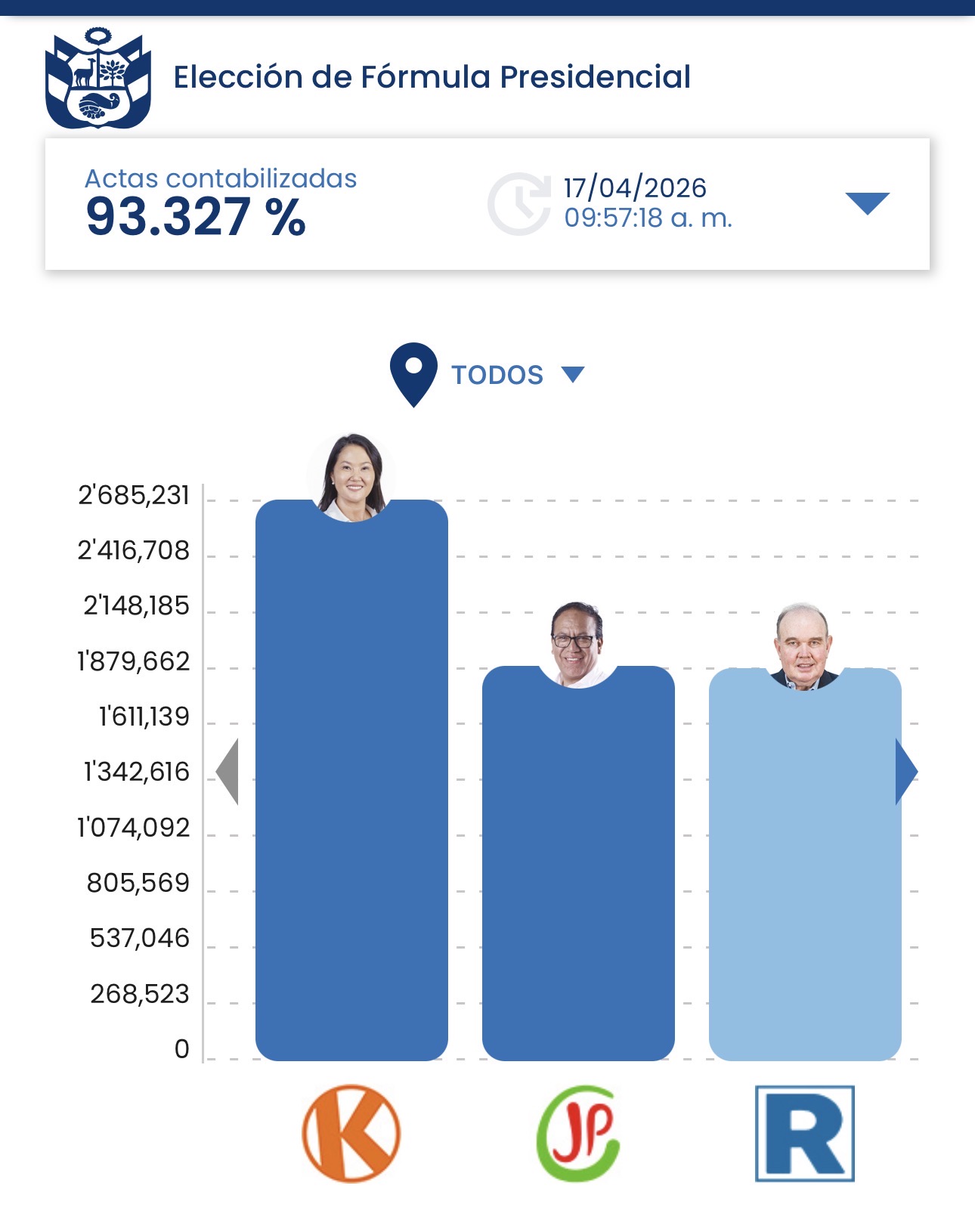Show previous candidates with left arrow
975x1232 pixels.
(227, 771)
